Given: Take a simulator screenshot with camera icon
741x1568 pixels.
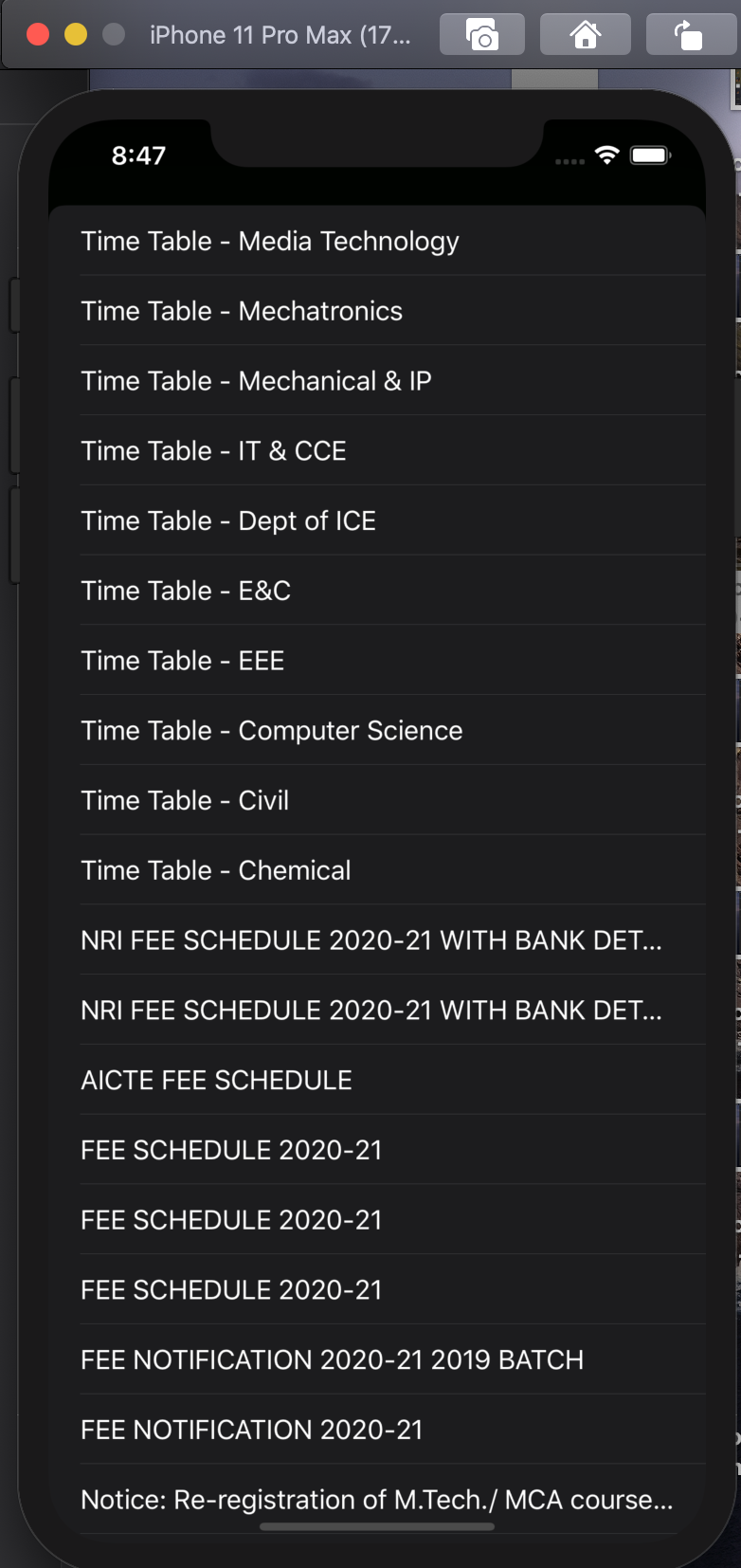Looking at the screenshot, I should pyautogui.click(x=482, y=36).
